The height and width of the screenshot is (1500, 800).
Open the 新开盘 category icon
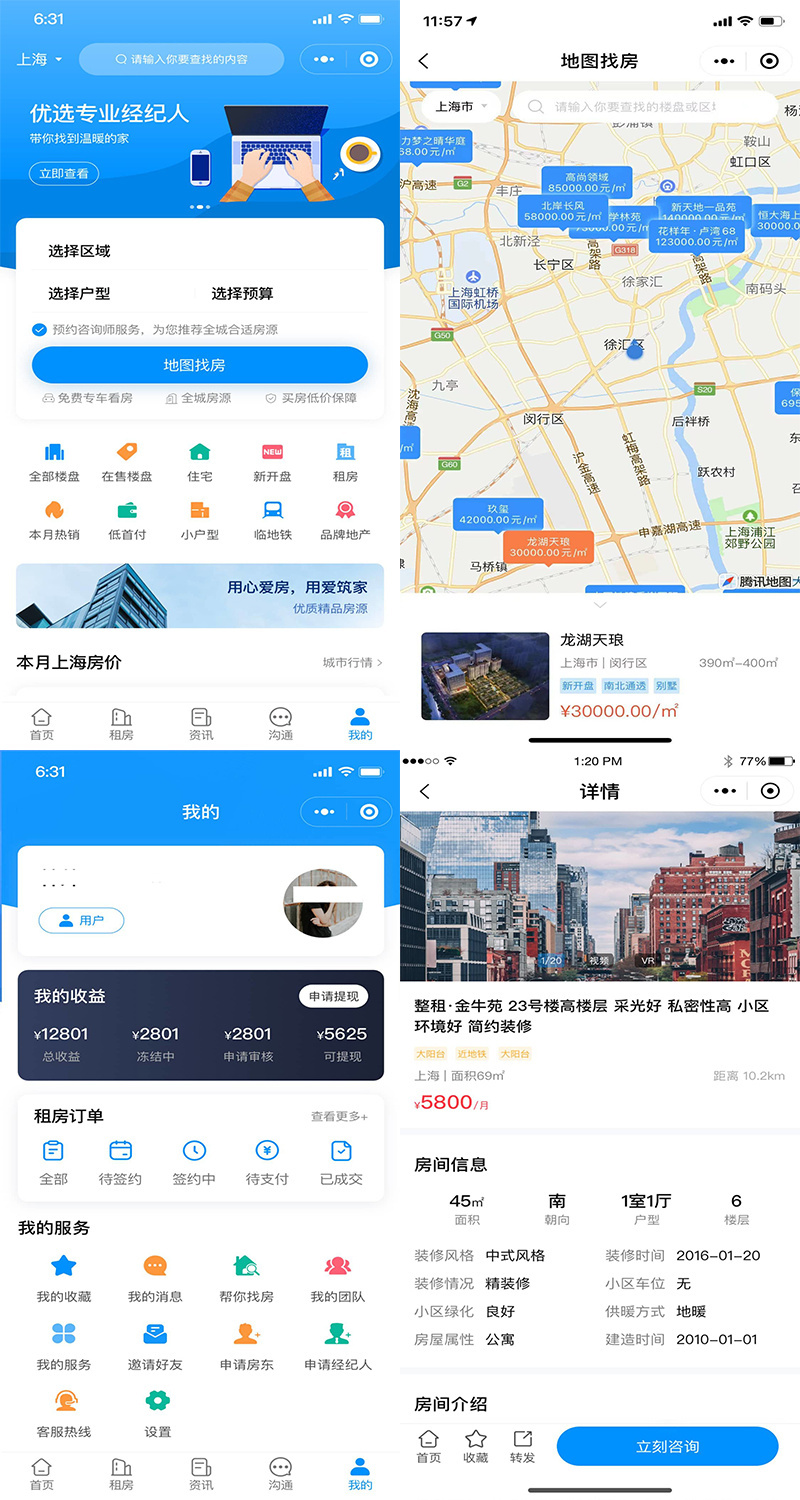pyautogui.click(x=272, y=452)
